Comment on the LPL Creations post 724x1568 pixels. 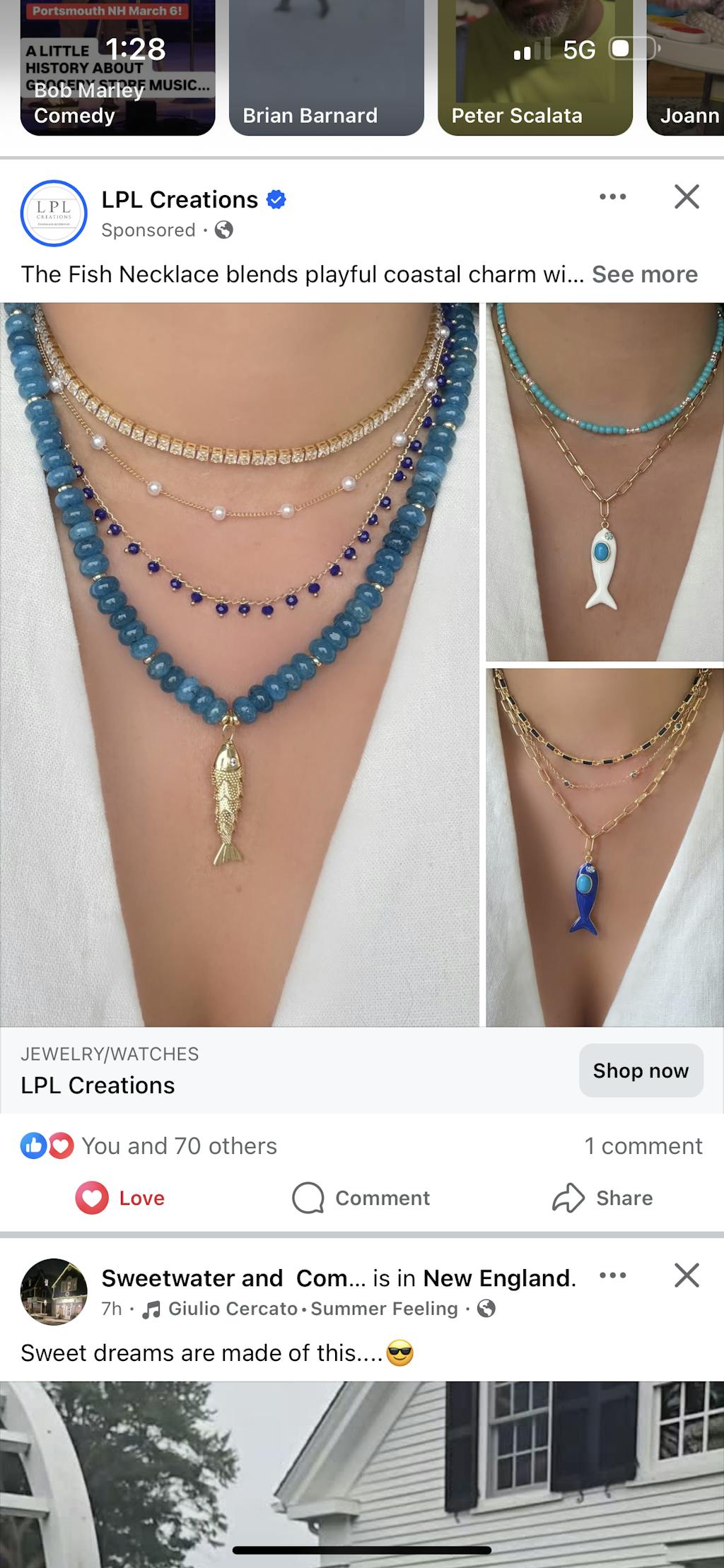tap(361, 1198)
